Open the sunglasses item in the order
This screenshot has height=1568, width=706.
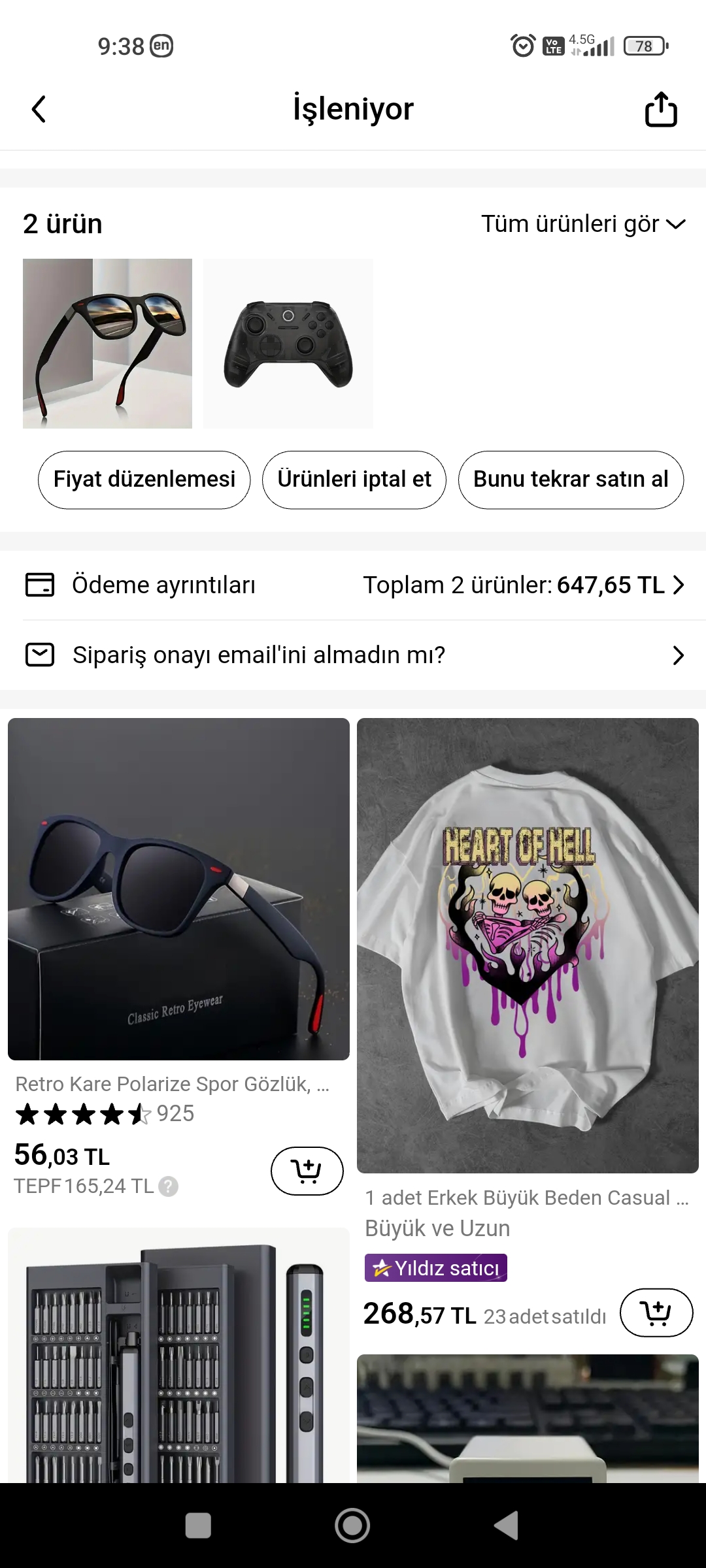pos(107,344)
